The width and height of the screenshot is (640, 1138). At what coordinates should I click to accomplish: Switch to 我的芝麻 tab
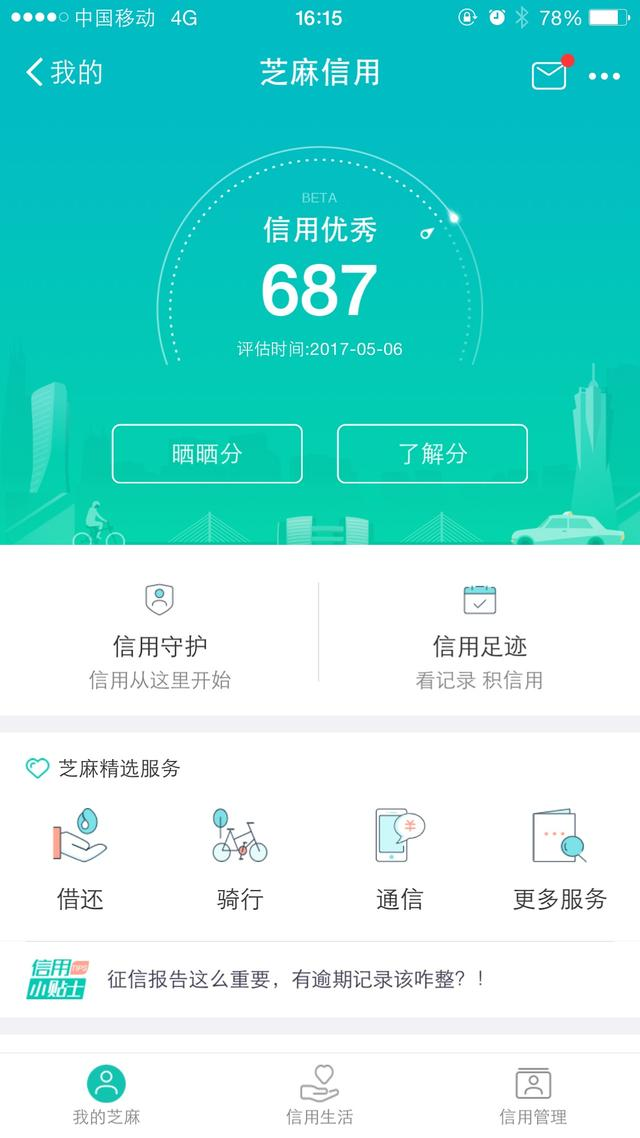(106, 1095)
